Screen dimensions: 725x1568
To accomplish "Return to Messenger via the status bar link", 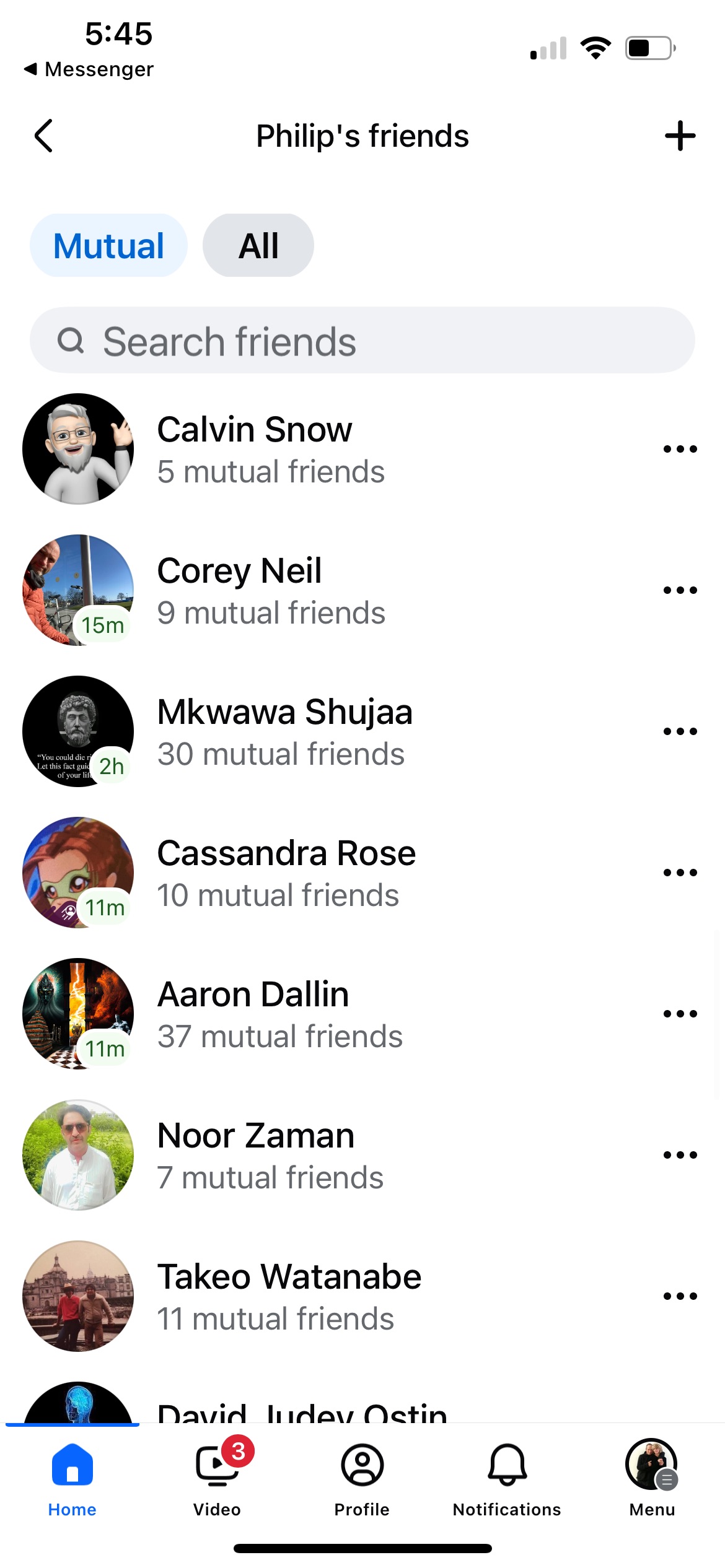I will [89, 69].
